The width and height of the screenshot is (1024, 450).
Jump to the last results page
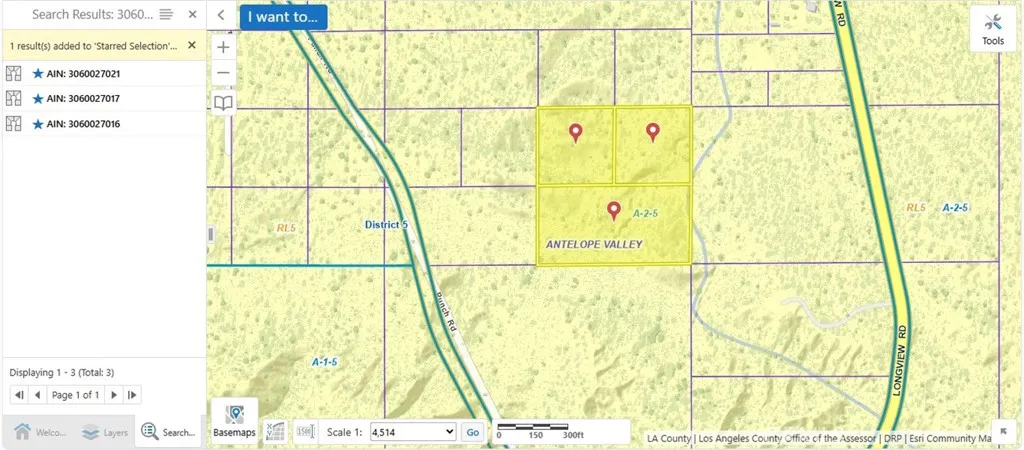pos(133,395)
